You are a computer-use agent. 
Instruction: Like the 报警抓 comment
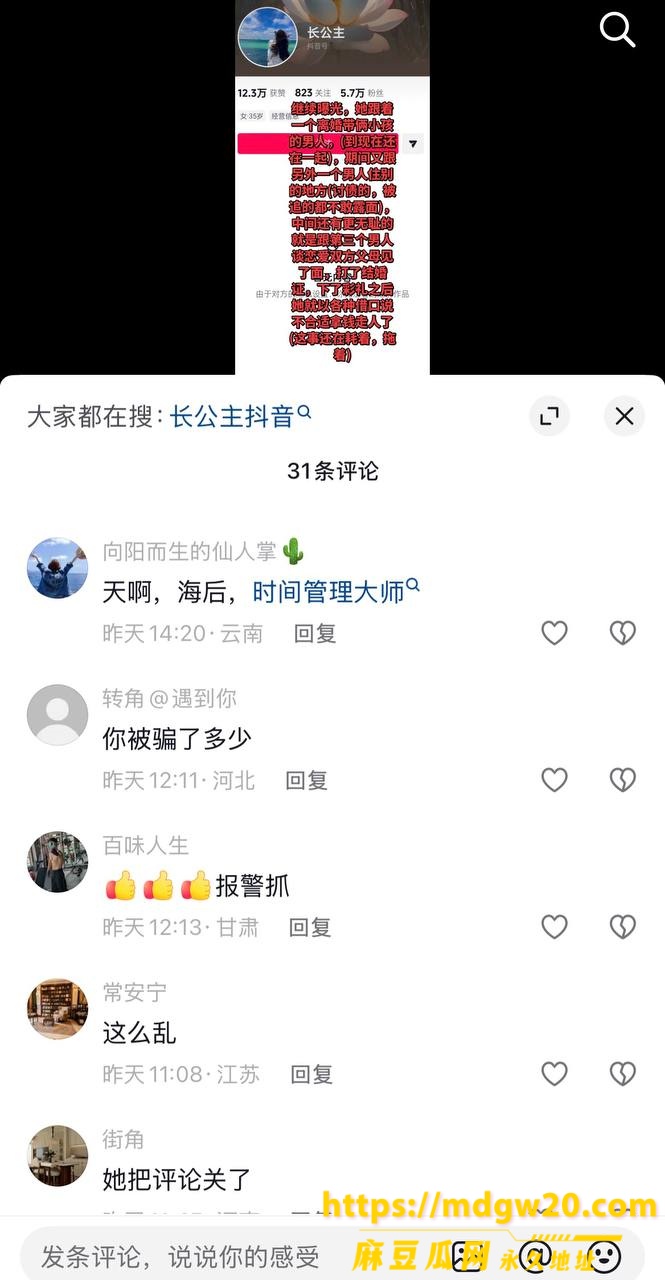[x=554, y=926]
